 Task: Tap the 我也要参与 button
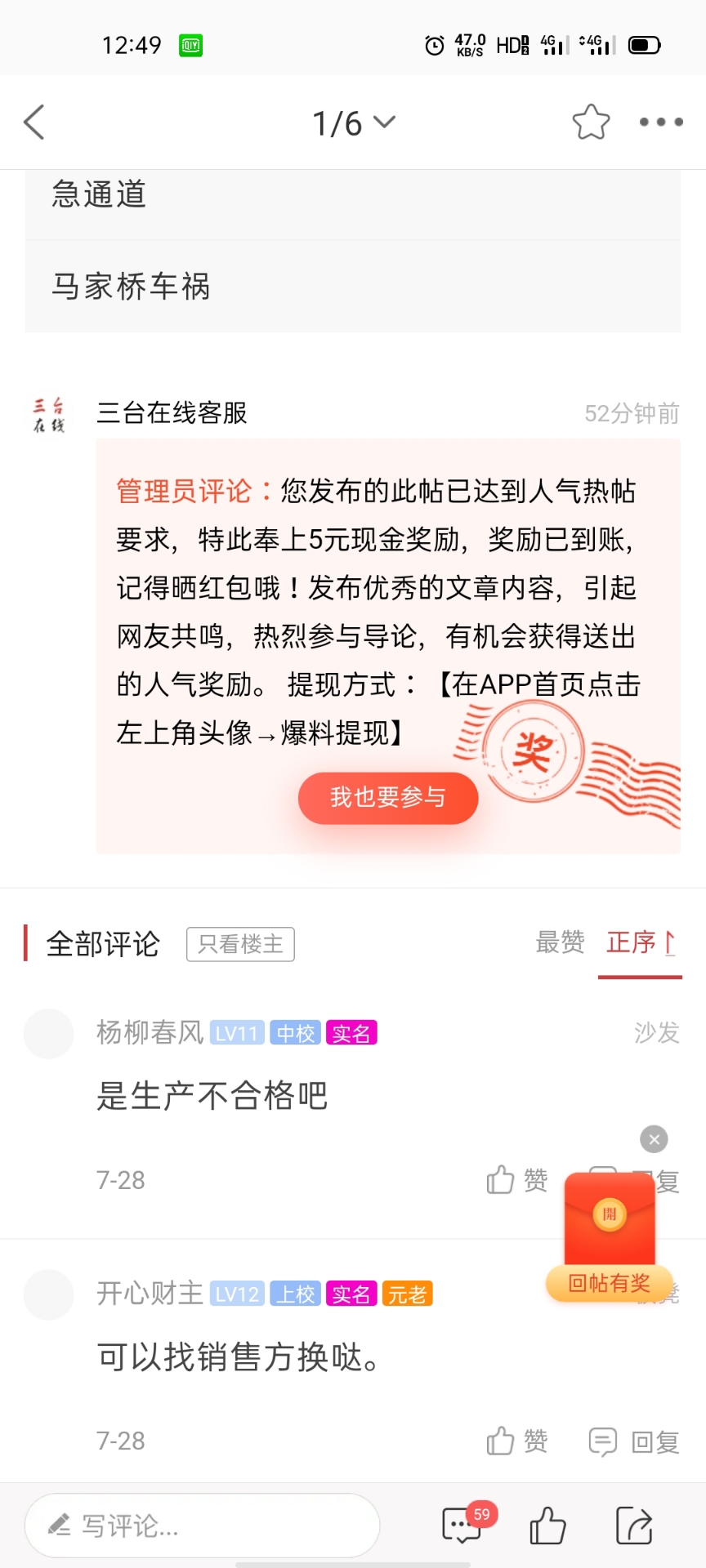point(387,797)
